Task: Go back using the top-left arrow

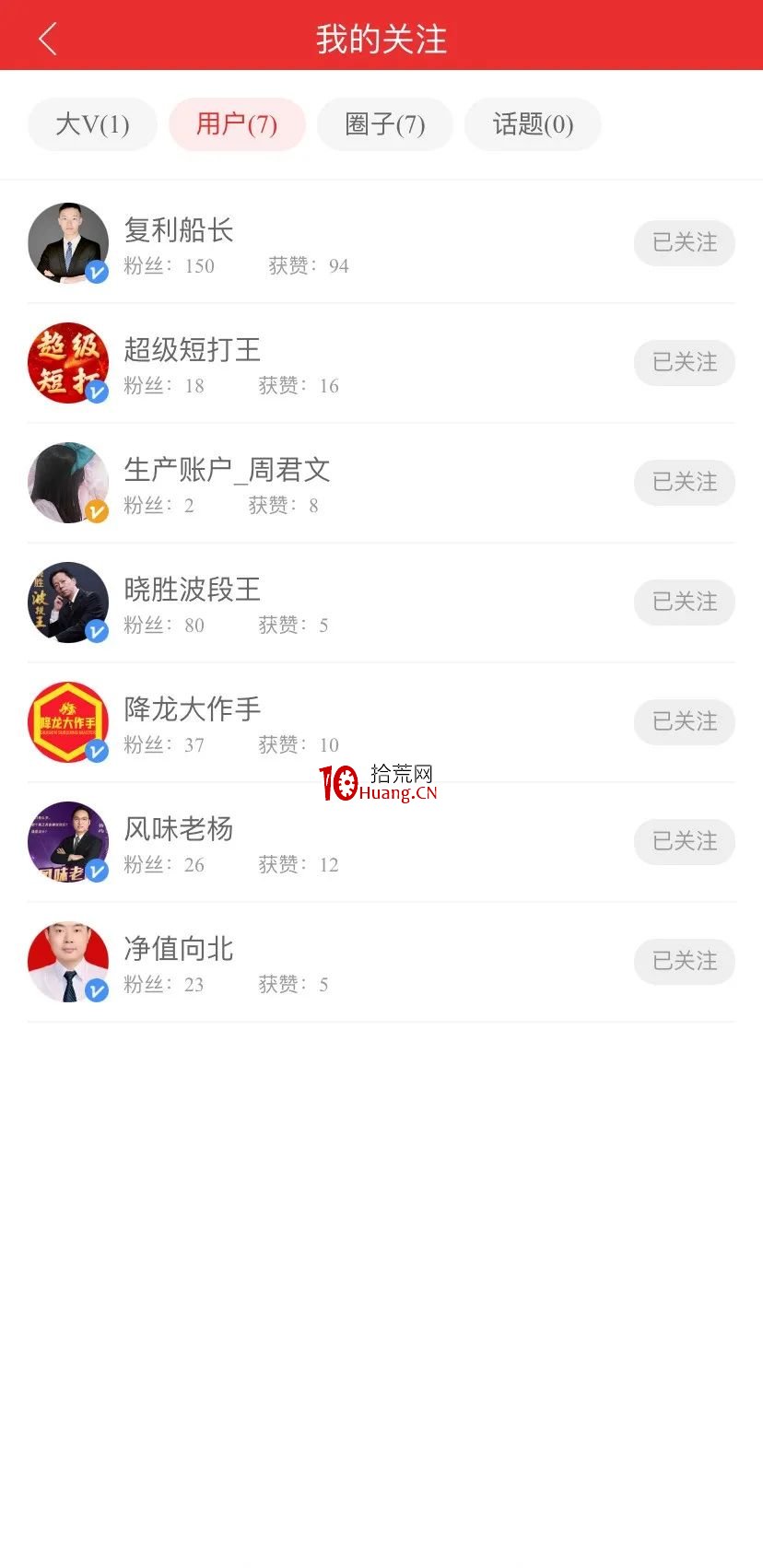Action: click(x=48, y=39)
